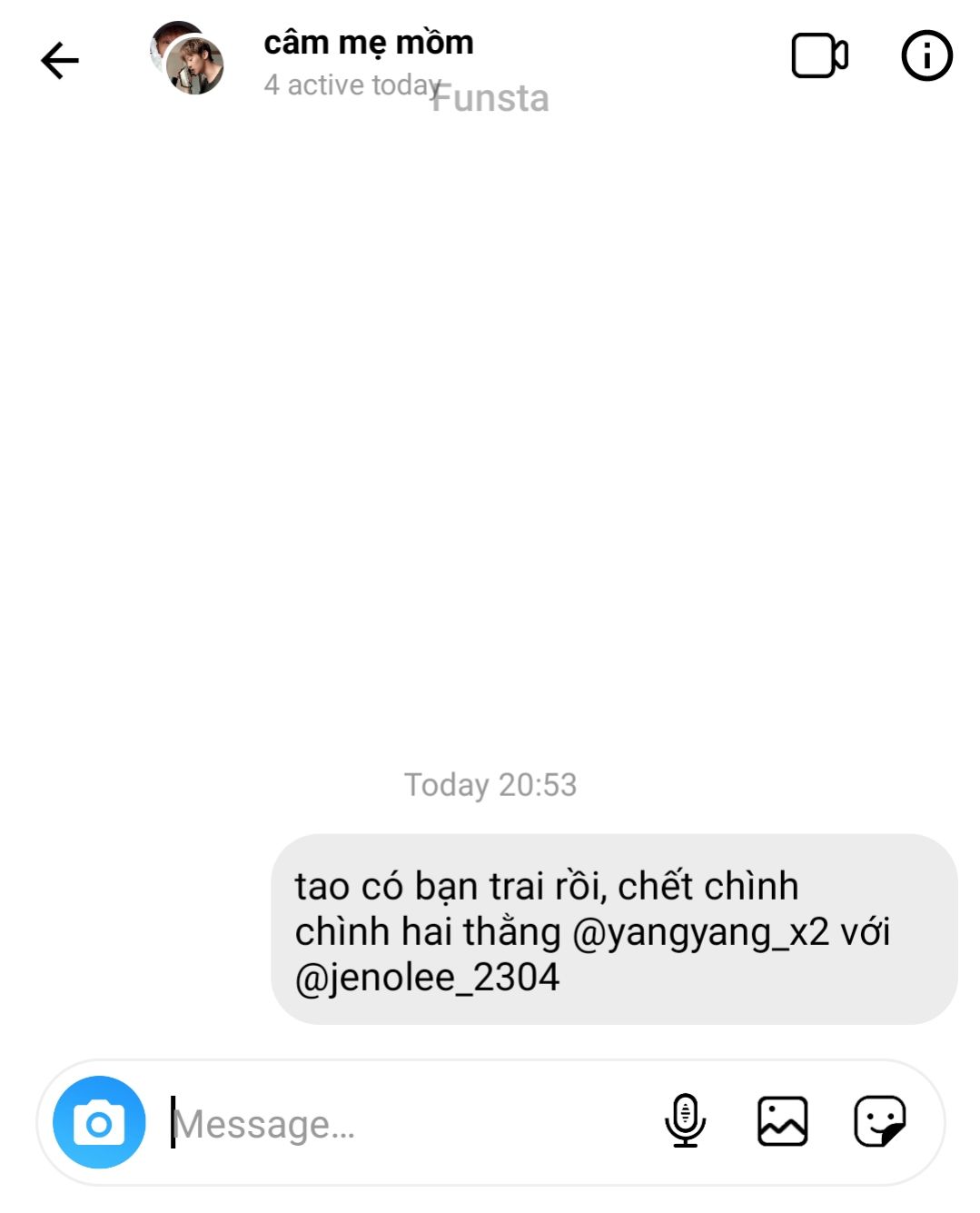Open the @jenolee_2304 mention
This screenshot has width=980, height=1213.
(427, 978)
